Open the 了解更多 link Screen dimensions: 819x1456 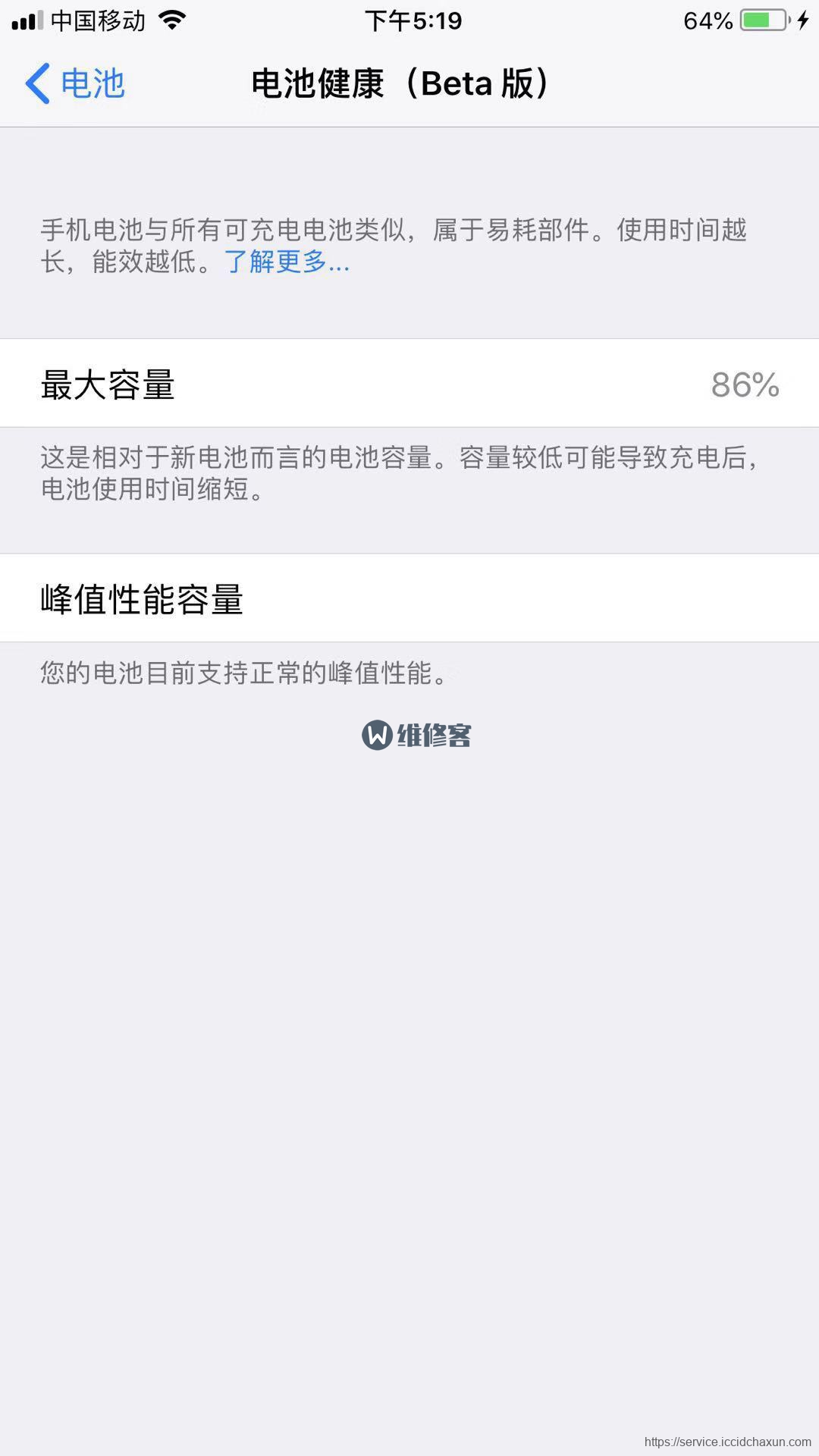coord(287,262)
